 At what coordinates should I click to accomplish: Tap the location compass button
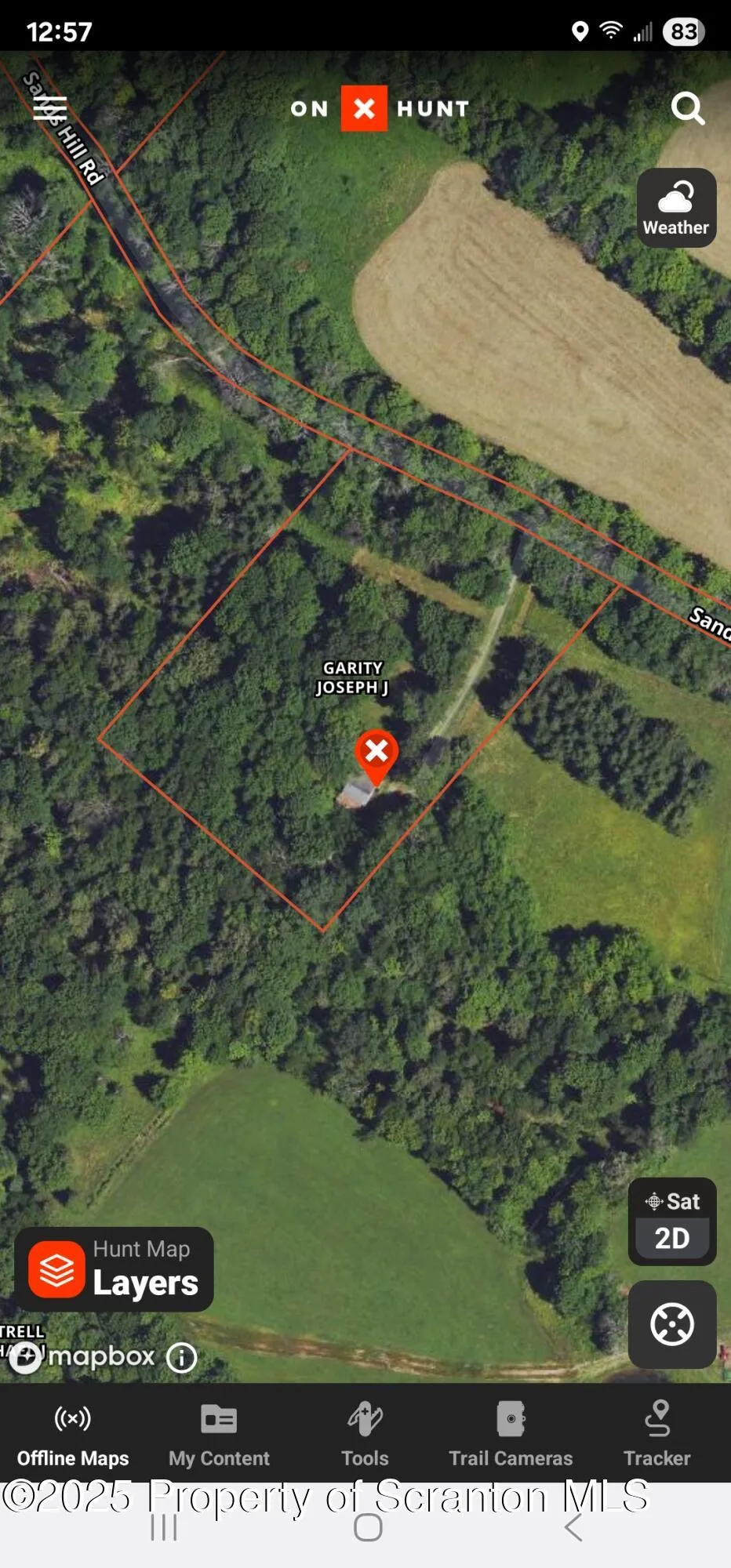(x=672, y=1324)
